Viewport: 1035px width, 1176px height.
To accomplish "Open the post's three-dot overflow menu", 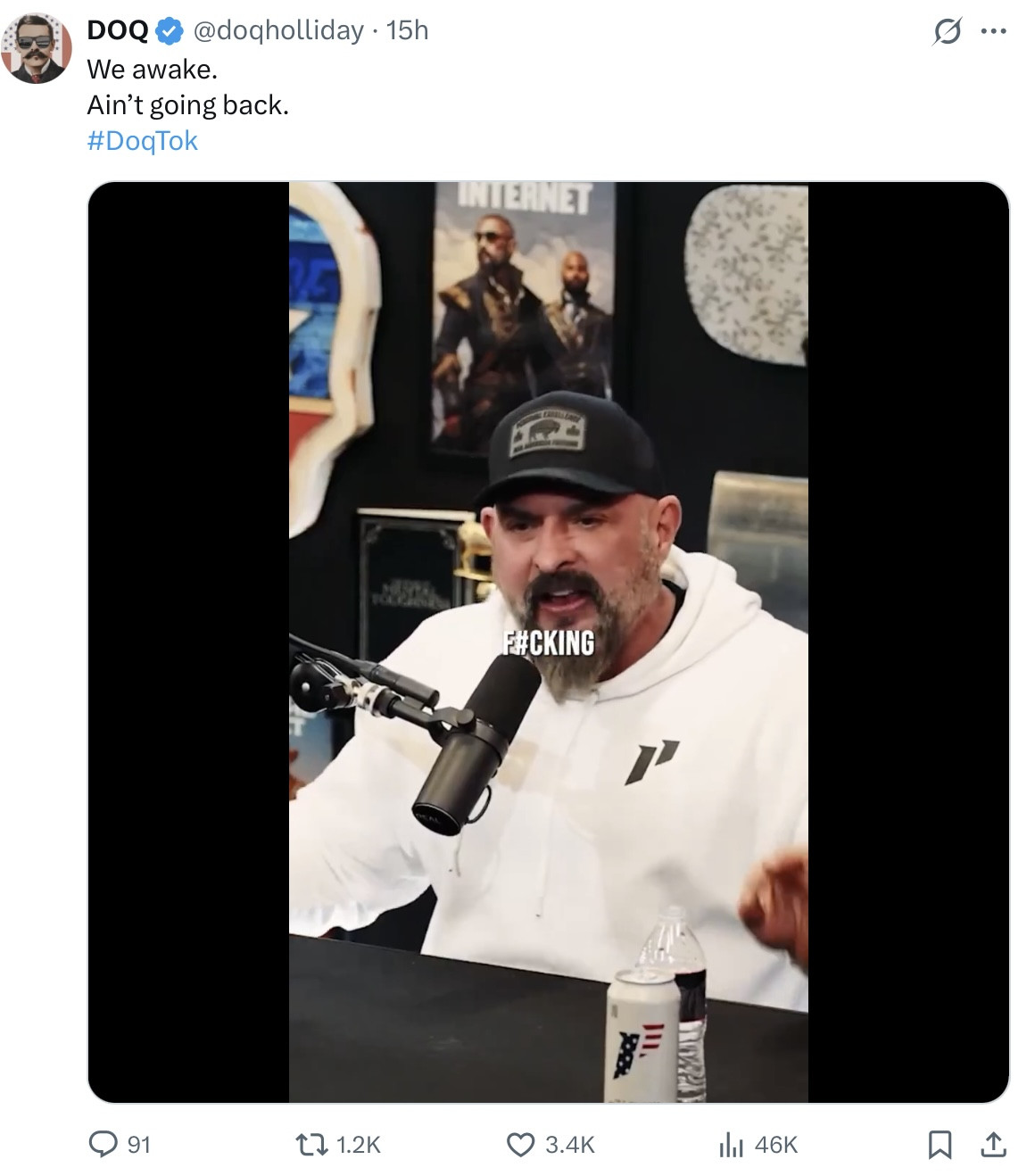I will 993,32.
